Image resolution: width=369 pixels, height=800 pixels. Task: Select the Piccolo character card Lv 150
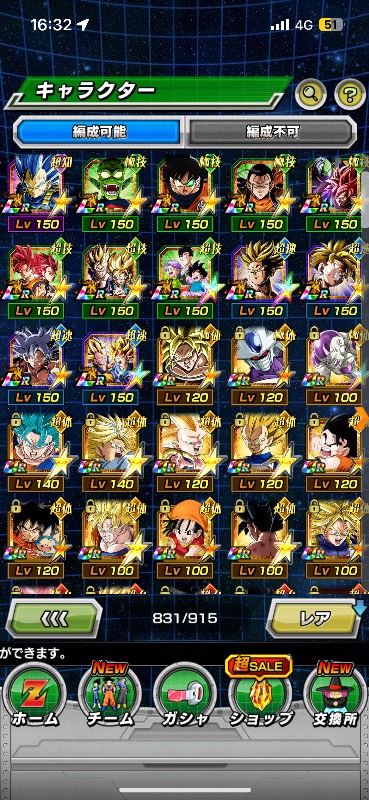click(110, 194)
